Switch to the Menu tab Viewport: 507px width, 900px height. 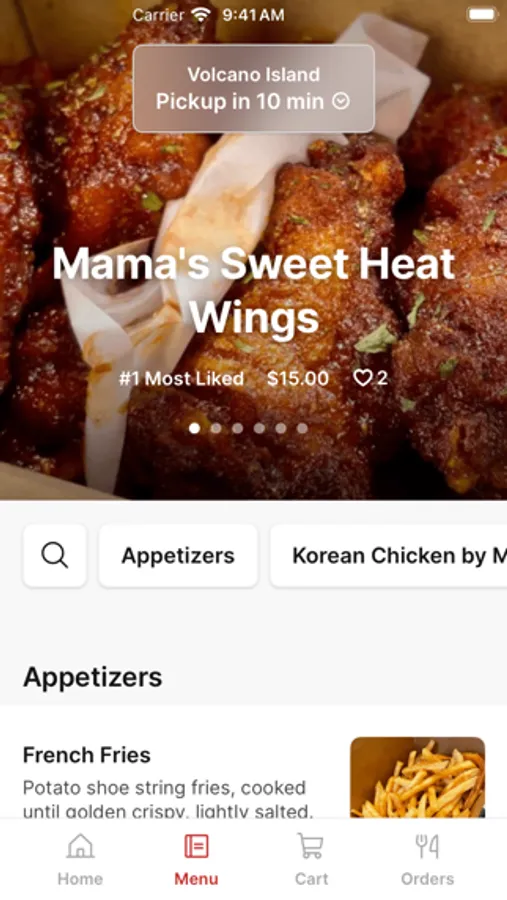[196, 859]
